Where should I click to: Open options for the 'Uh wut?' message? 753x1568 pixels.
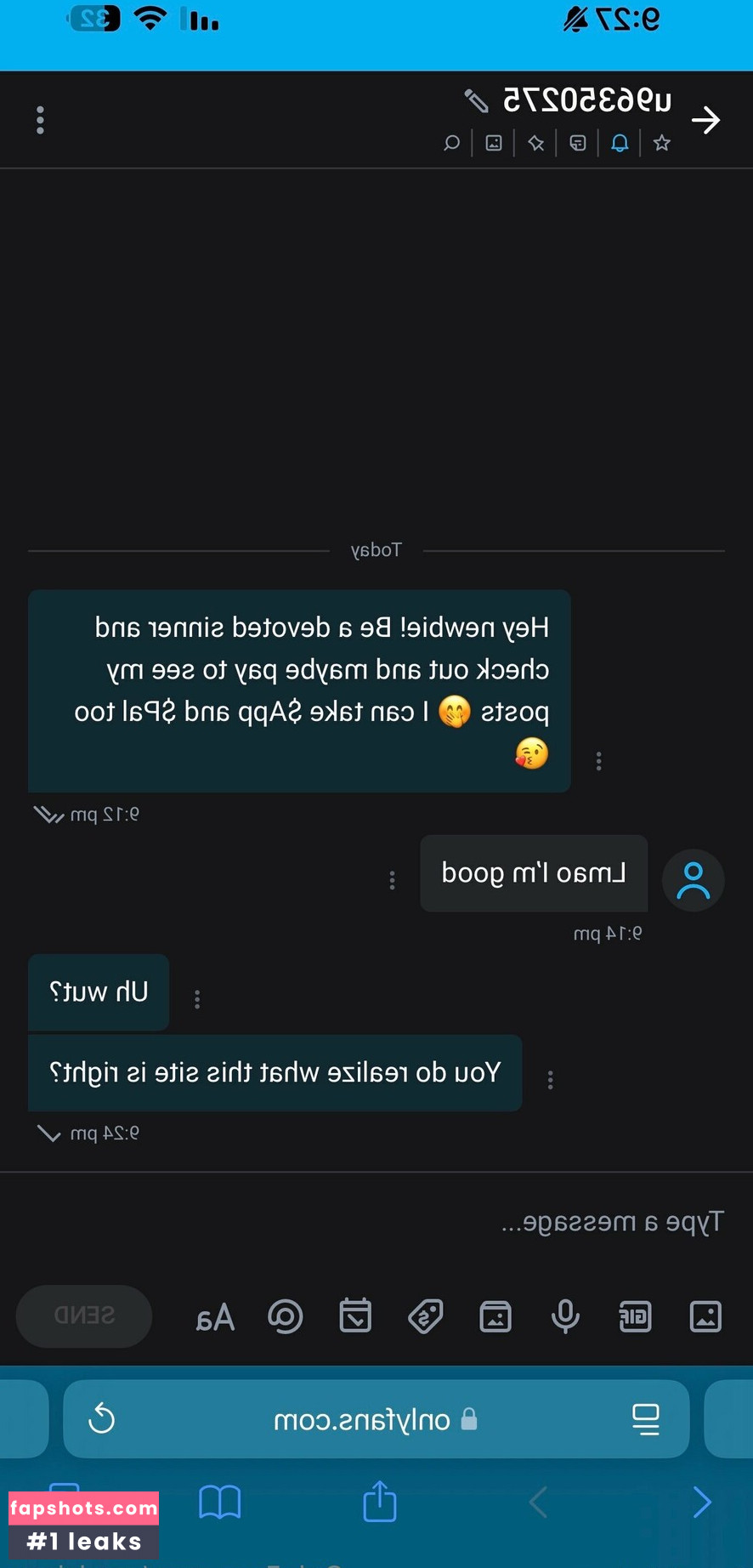tap(197, 999)
